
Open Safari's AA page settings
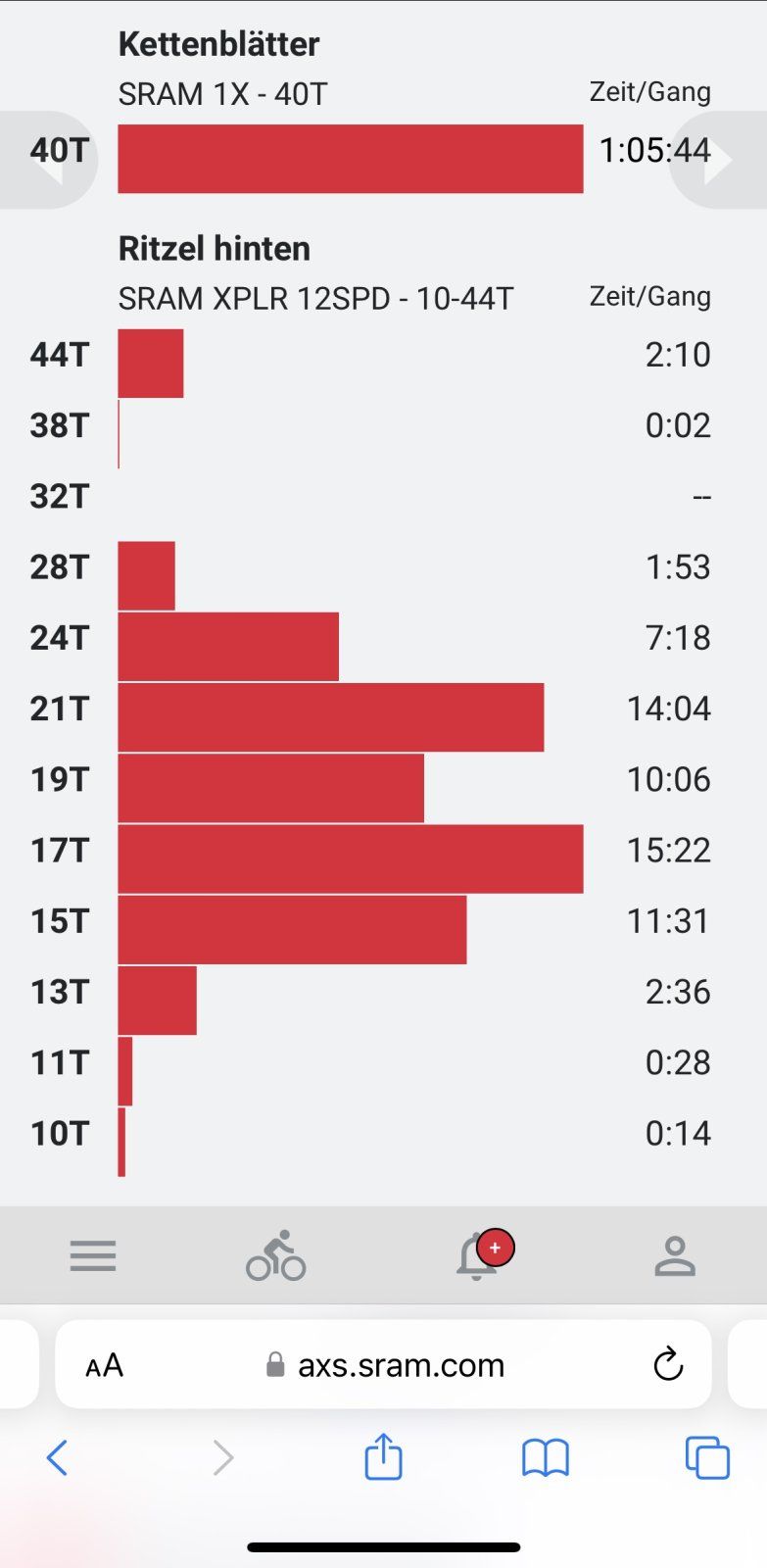tap(105, 1365)
